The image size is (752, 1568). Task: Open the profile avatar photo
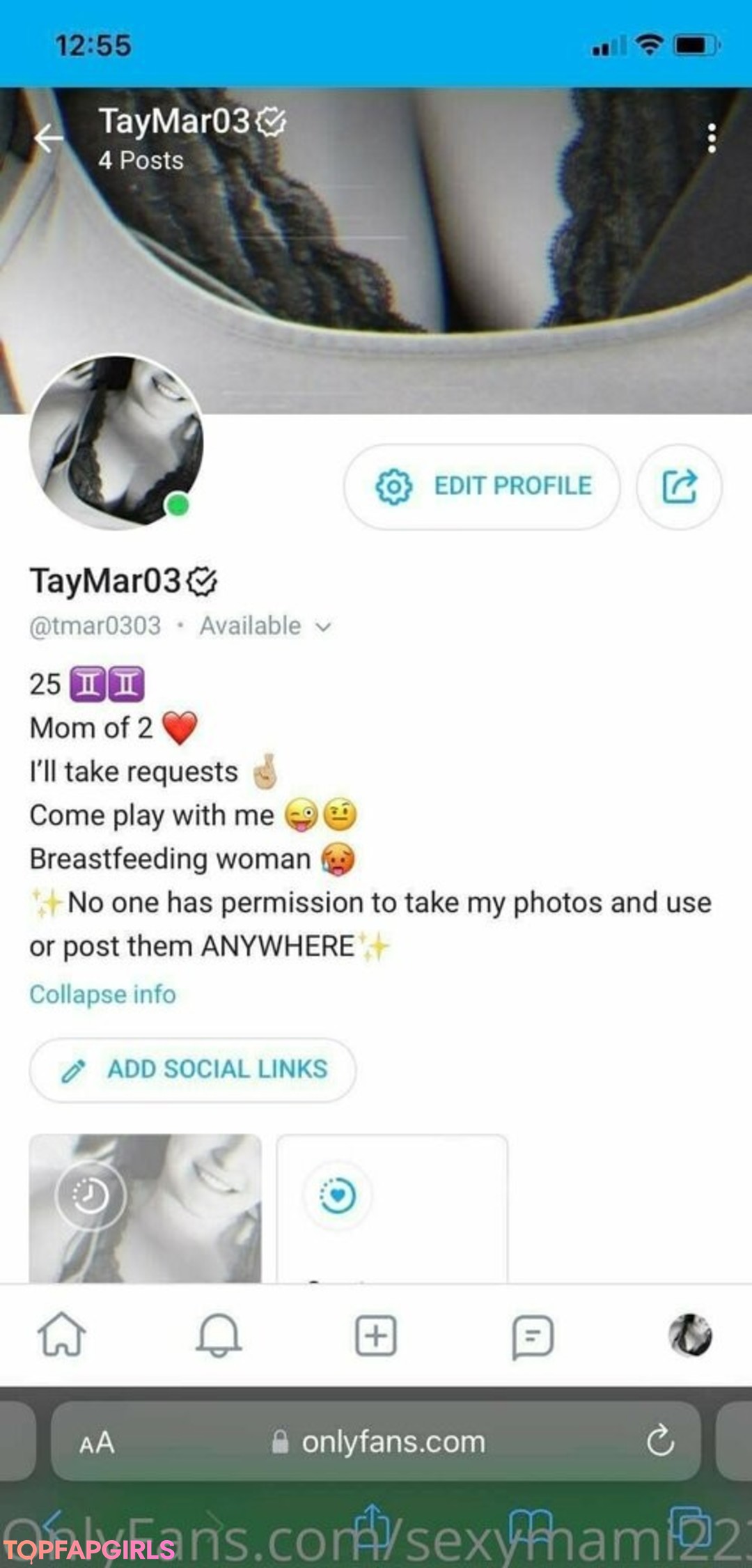(116, 442)
